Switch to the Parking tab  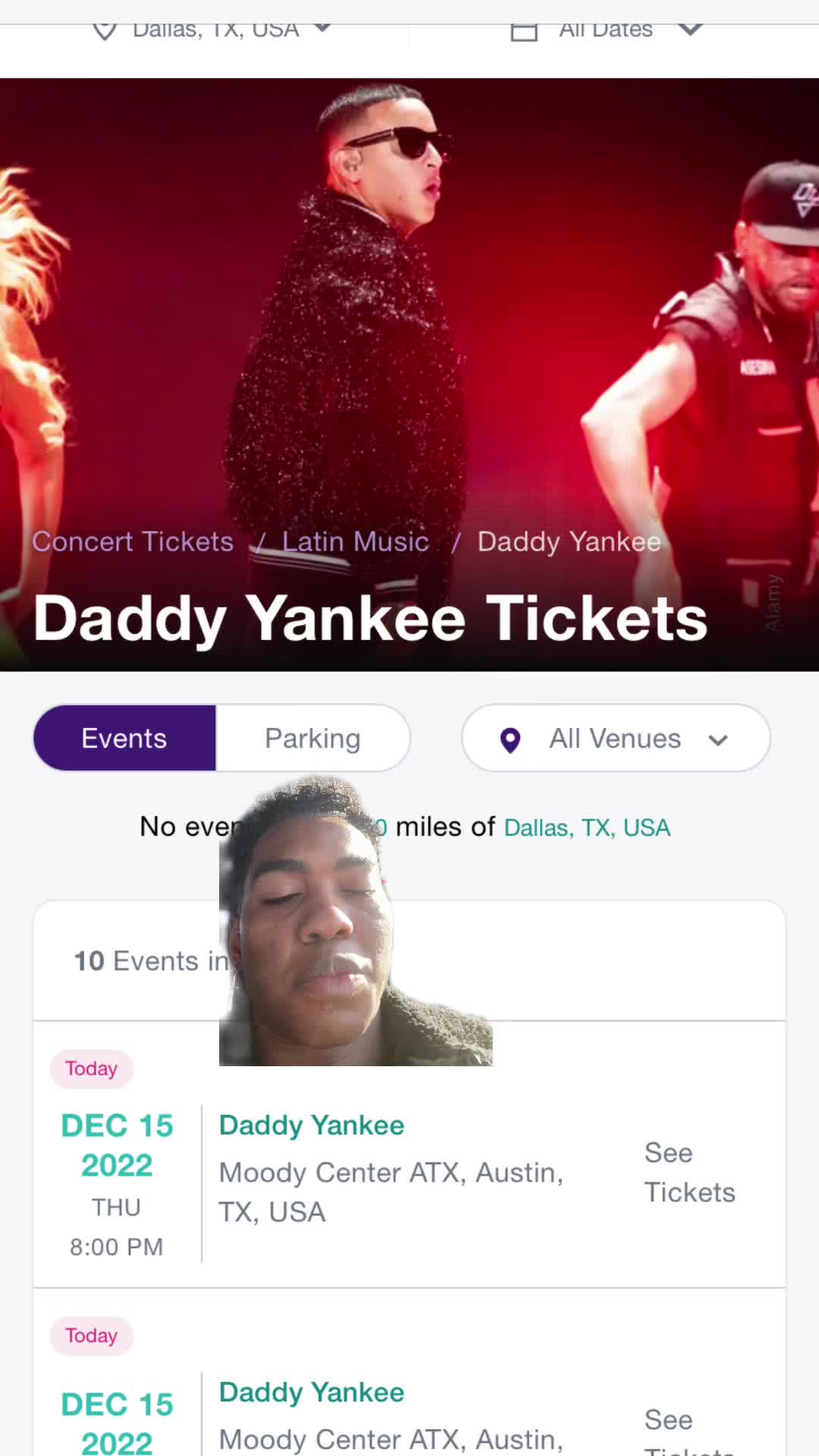click(x=312, y=739)
